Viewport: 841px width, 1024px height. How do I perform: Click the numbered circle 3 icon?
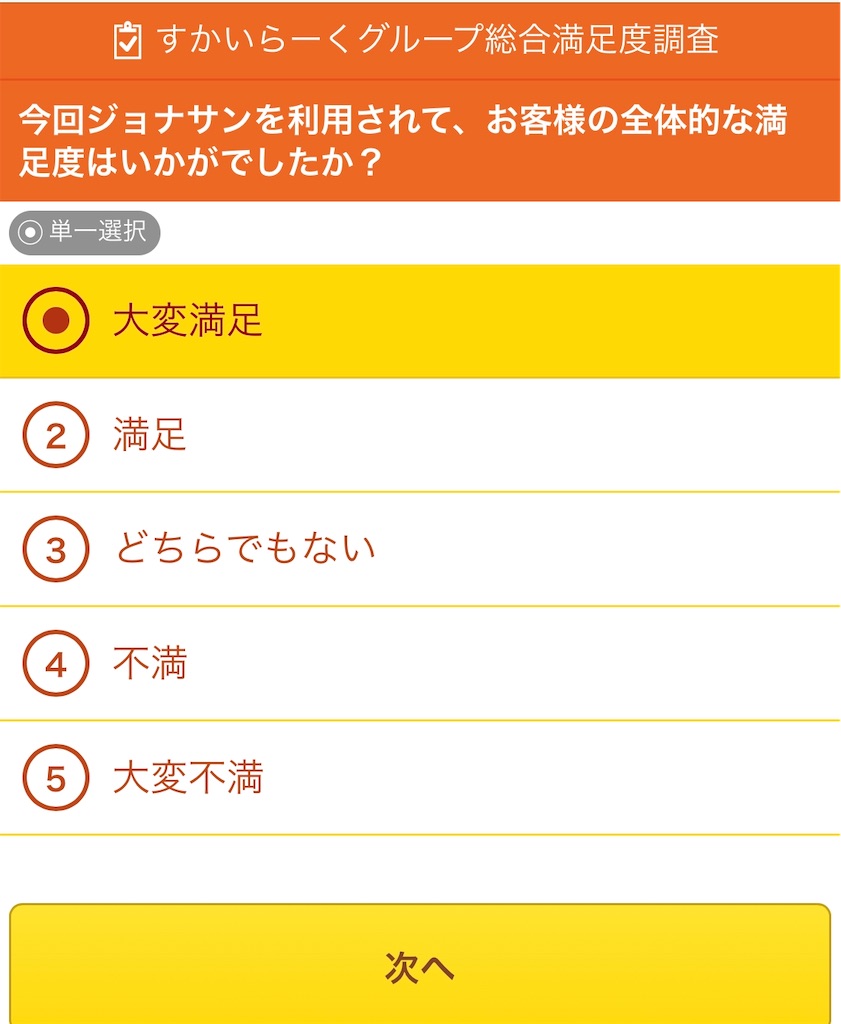pyautogui.click(x=55, y=549)
